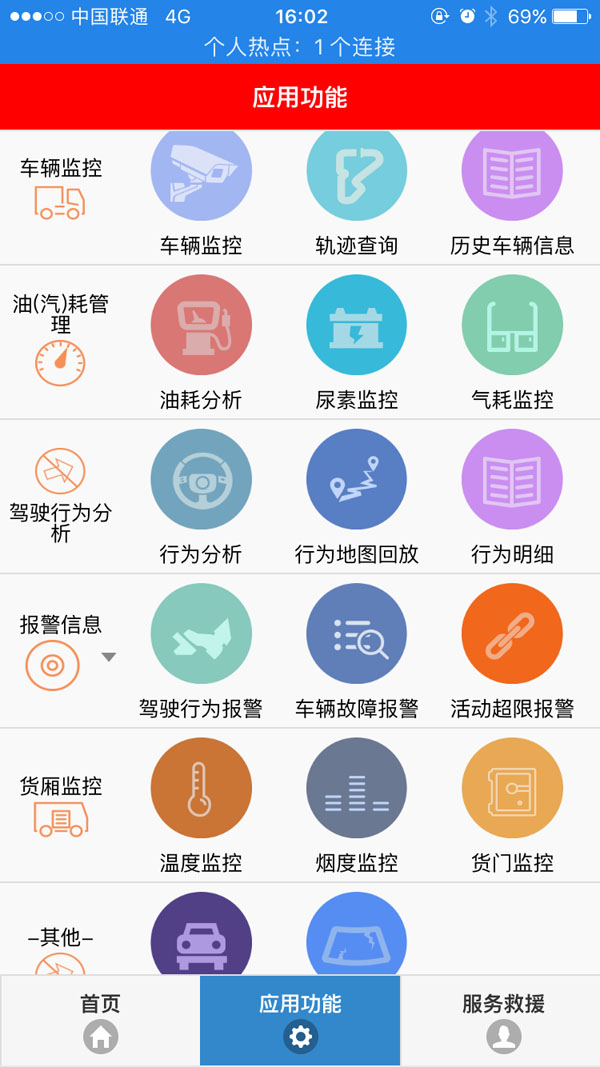600x1067 pixels.
Task: Open 行为明细 details
Action: coord(512,480)
